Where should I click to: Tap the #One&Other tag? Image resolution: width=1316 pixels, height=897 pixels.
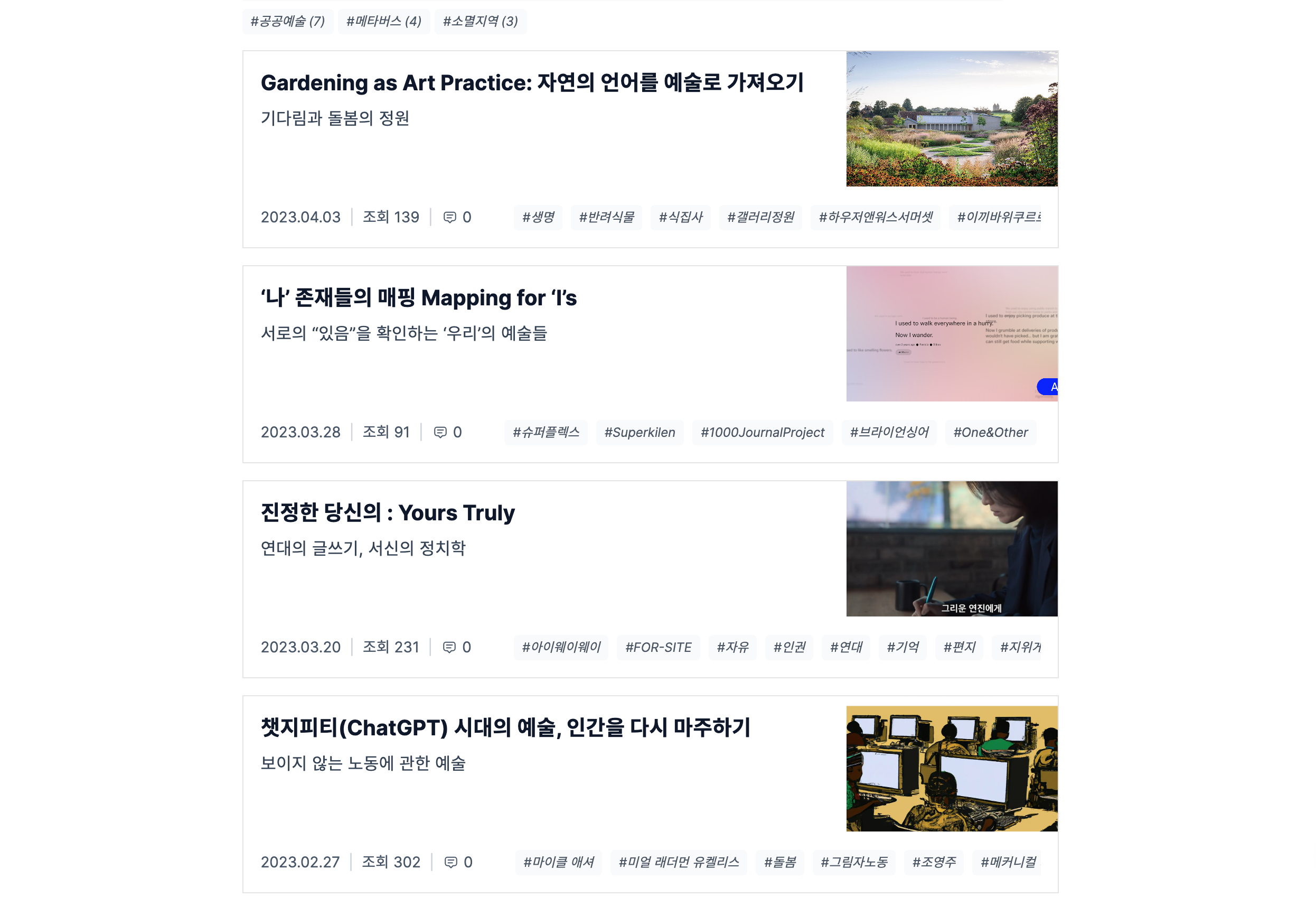coord(990,433)
